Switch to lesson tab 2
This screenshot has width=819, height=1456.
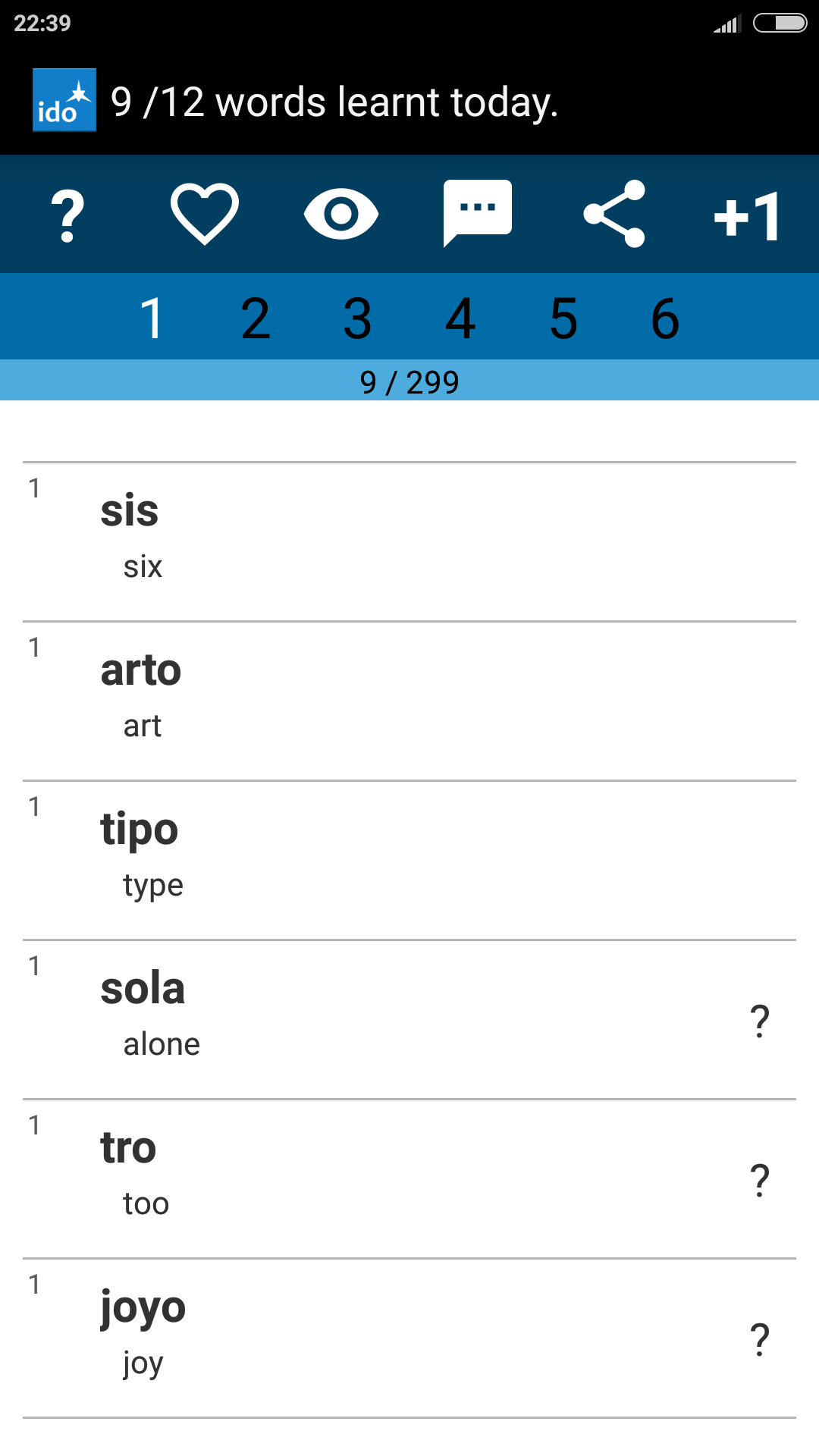tap(256, 317)
